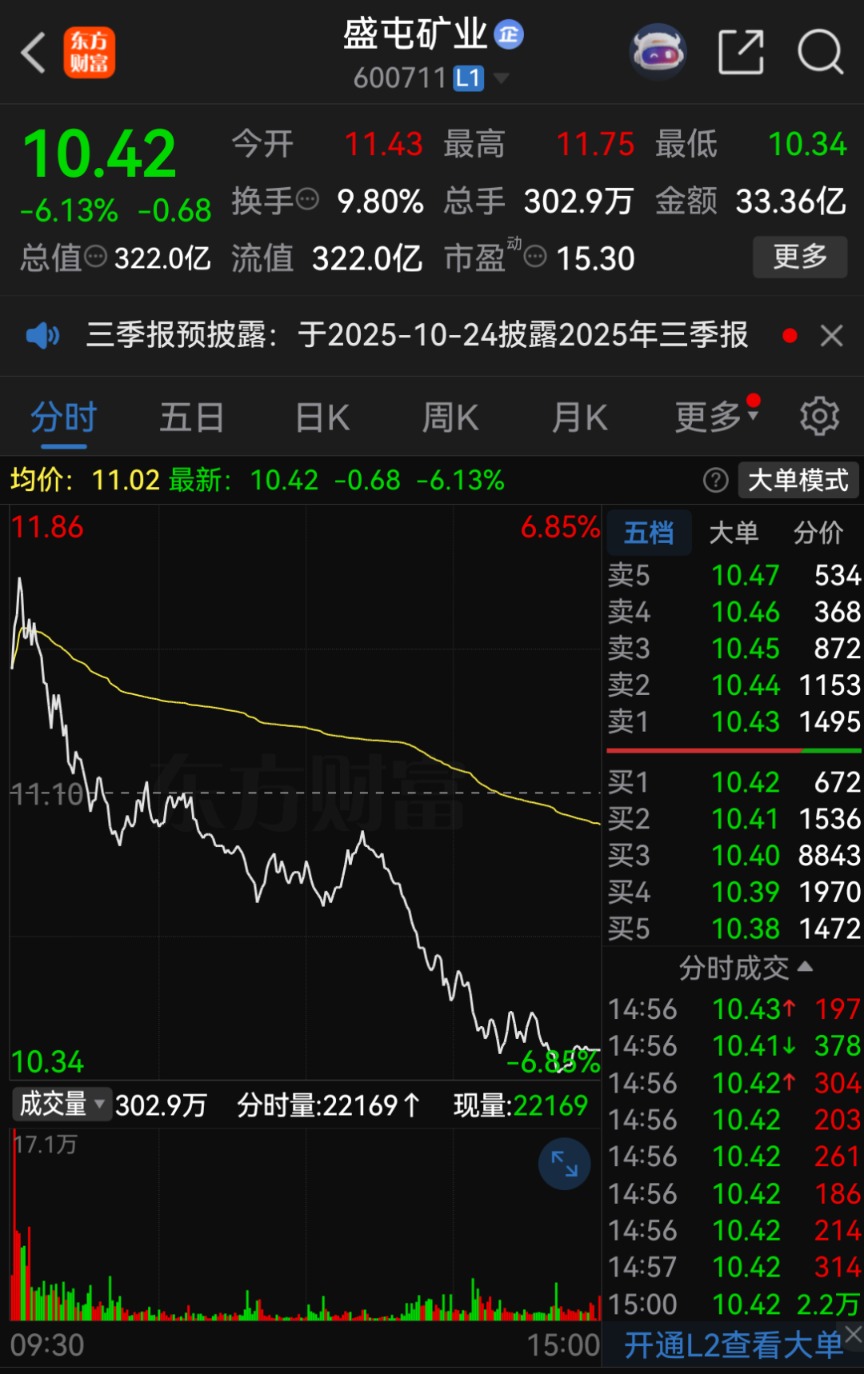Open chart settings gear

pos(819,416)
